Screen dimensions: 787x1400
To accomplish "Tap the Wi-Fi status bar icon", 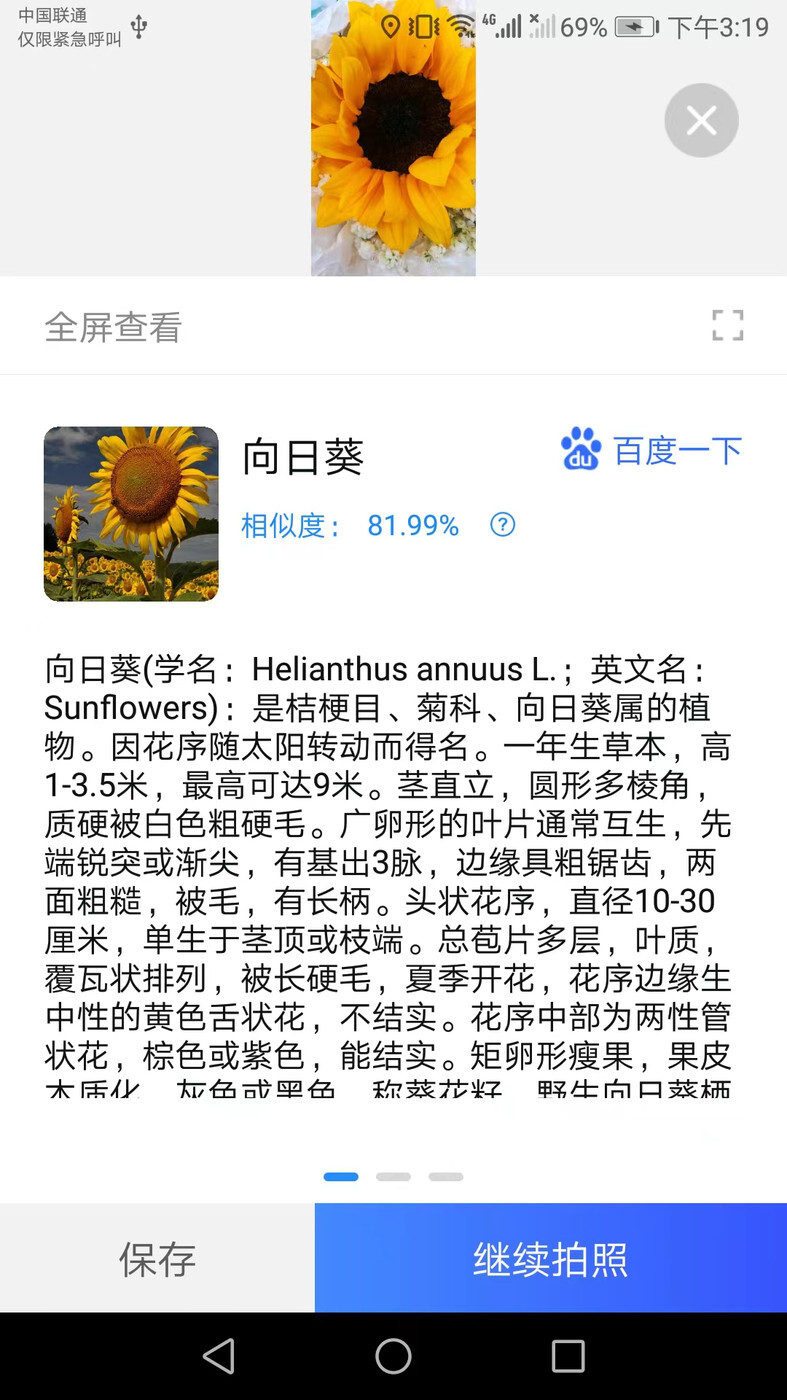I will point(461,27).
